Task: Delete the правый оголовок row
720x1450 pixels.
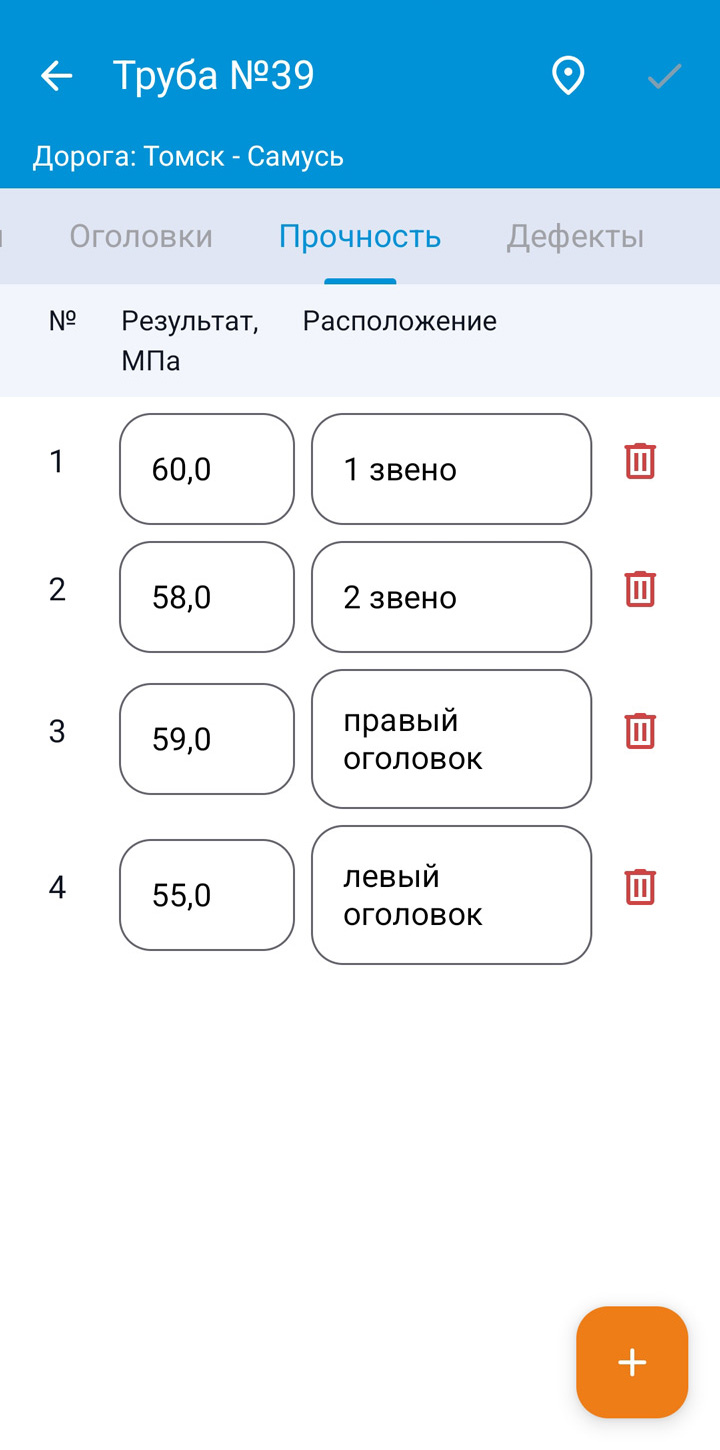Action: pos(640,731)
